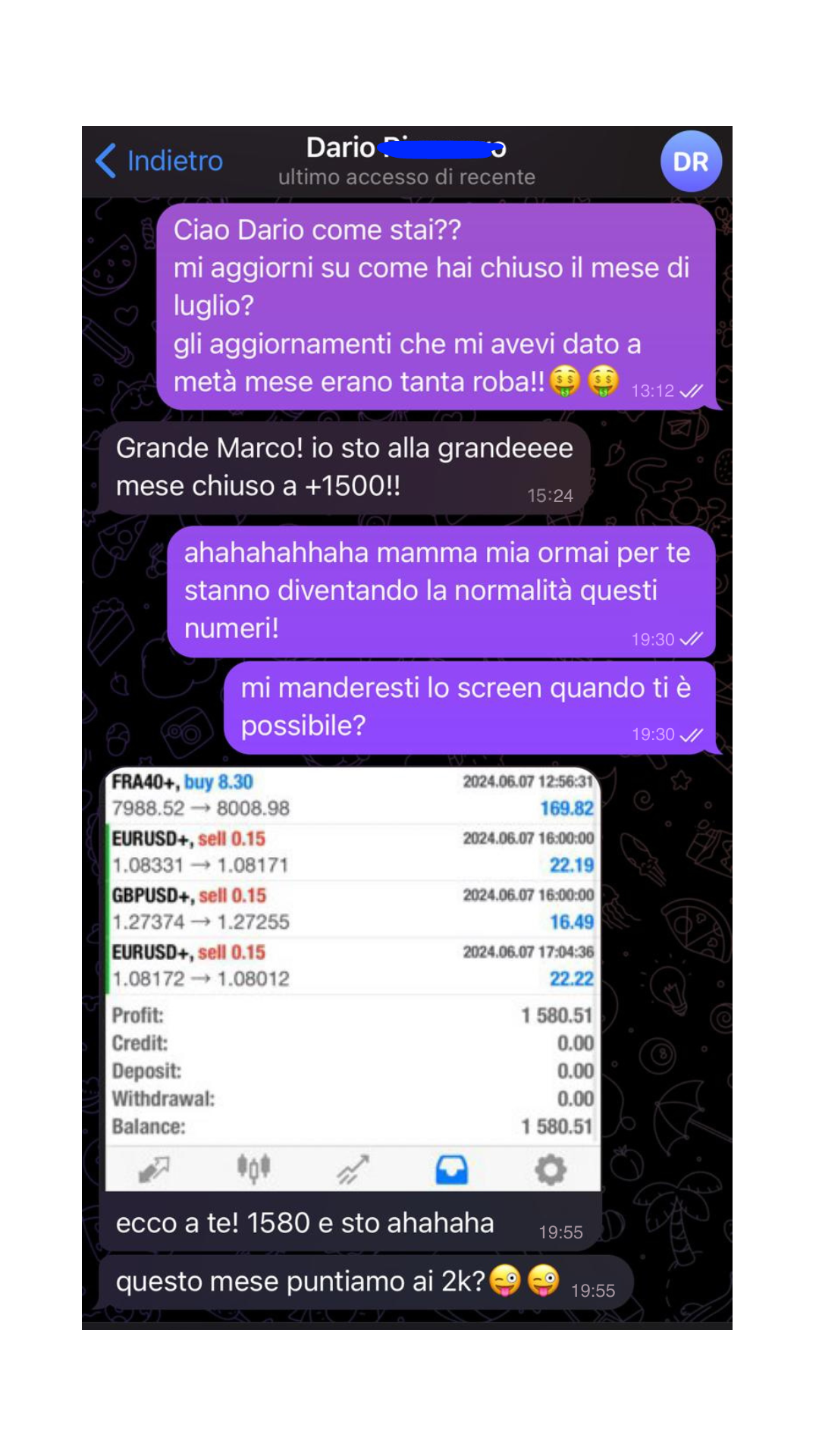This screenshot has width=819, height=1456.
Task: Tap the Quotes double-arrow icon
Action: (155, 1169)
